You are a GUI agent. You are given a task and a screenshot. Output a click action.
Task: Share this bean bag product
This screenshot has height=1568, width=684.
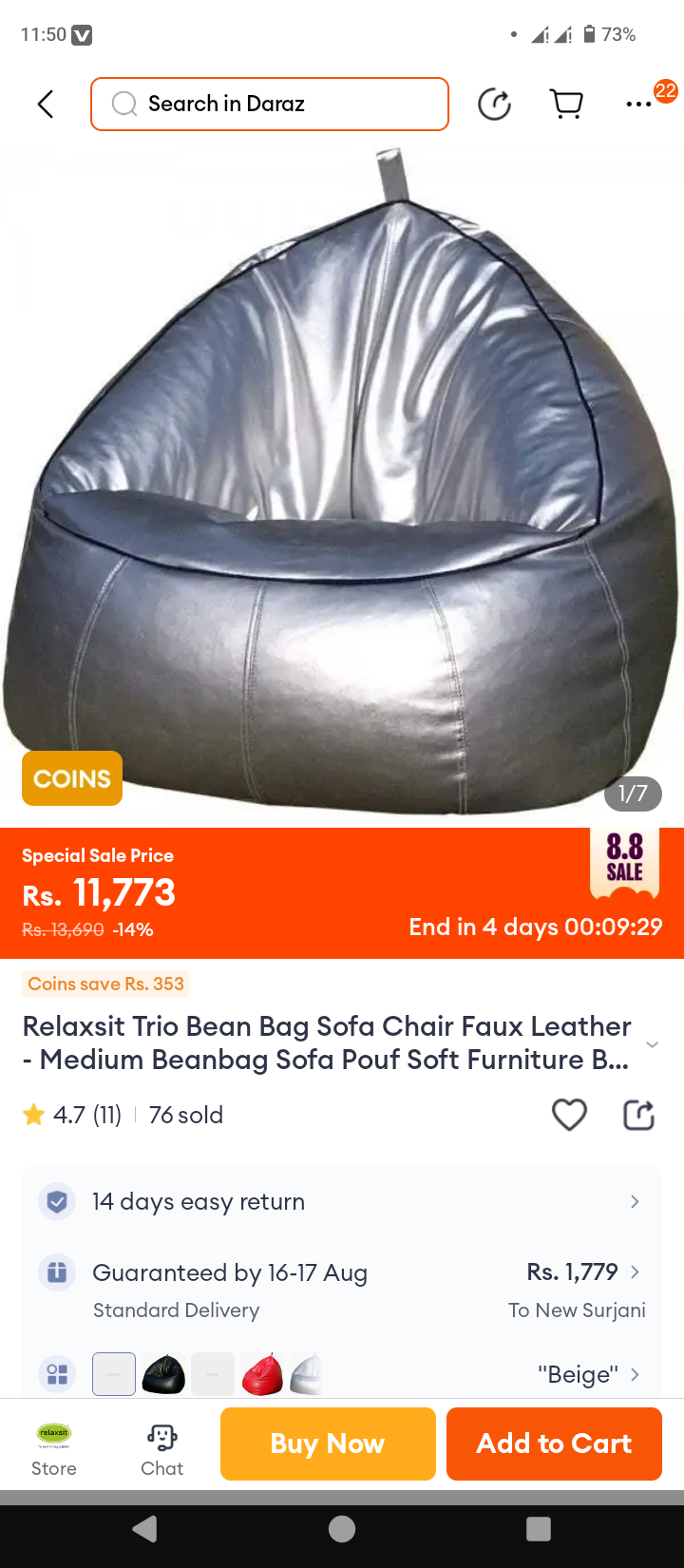638,1115
